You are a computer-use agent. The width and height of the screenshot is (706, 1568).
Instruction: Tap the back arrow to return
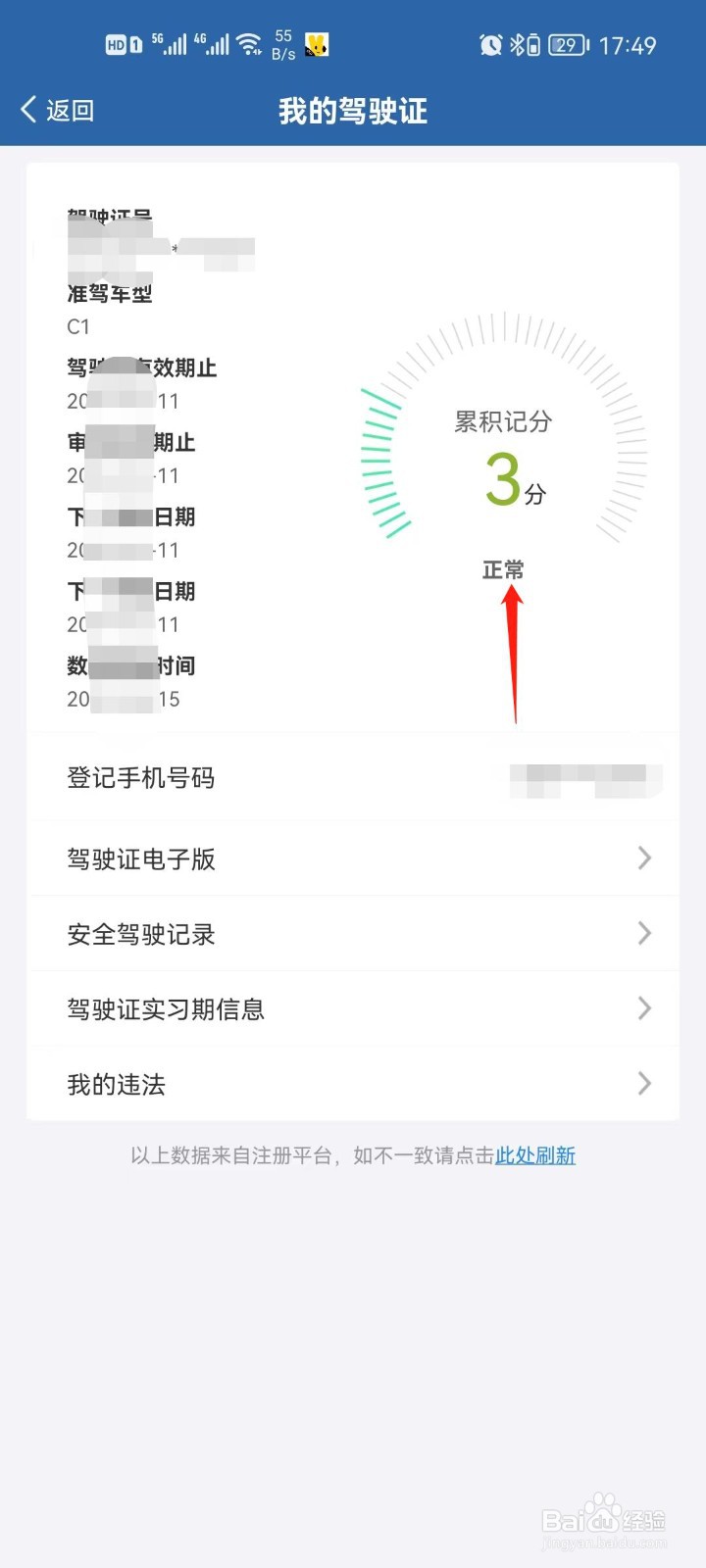pos(26,110)
